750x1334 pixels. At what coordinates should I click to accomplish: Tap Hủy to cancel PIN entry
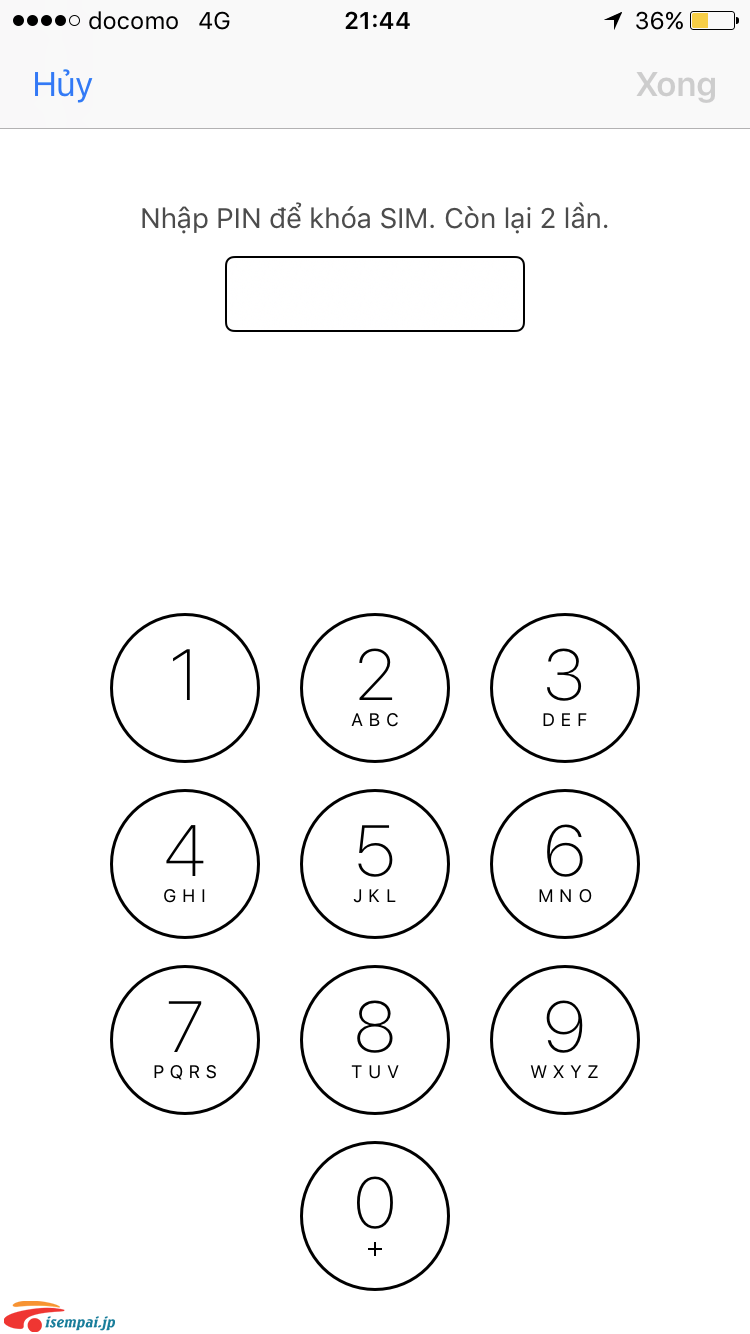point(62,85)
